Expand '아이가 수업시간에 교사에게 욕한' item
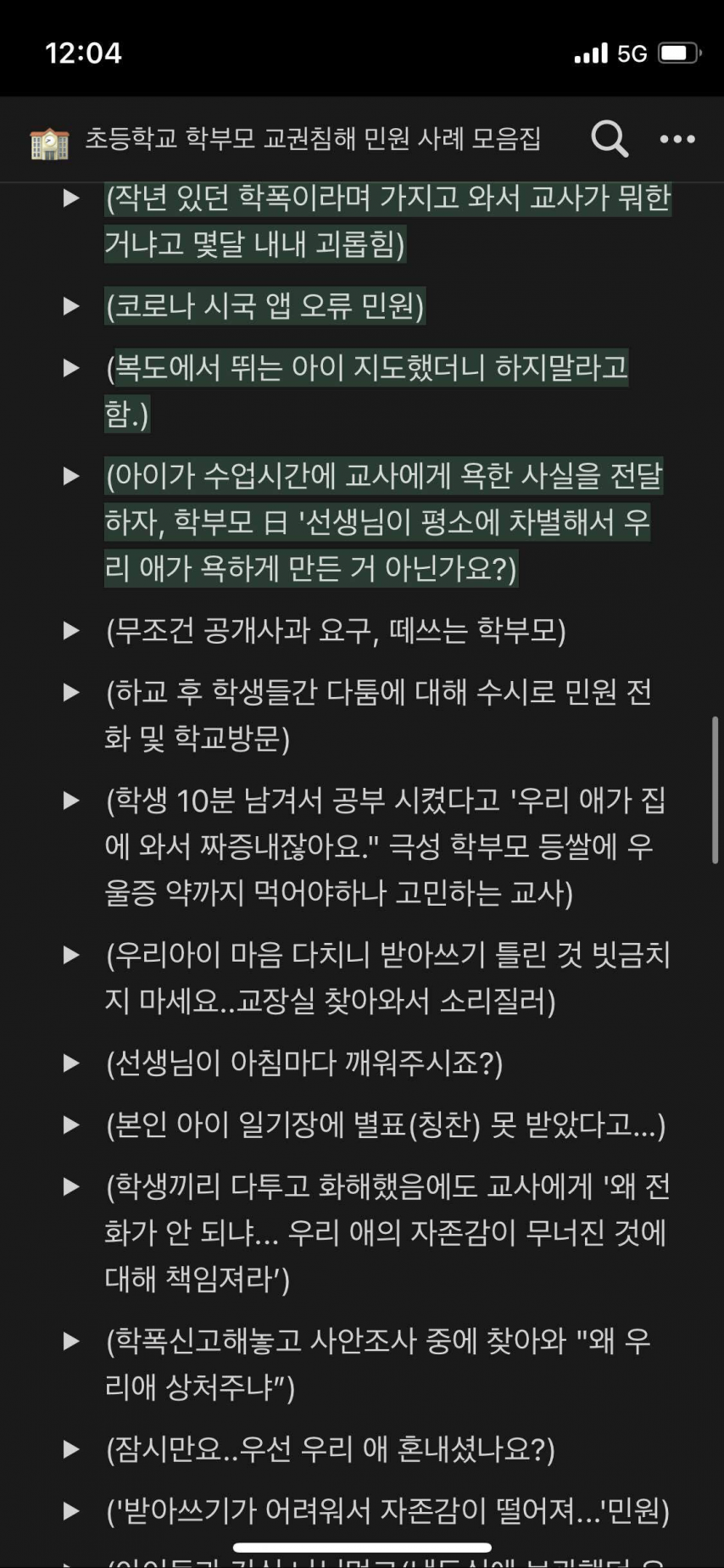The image size is (724, 1568). (72, 477)
